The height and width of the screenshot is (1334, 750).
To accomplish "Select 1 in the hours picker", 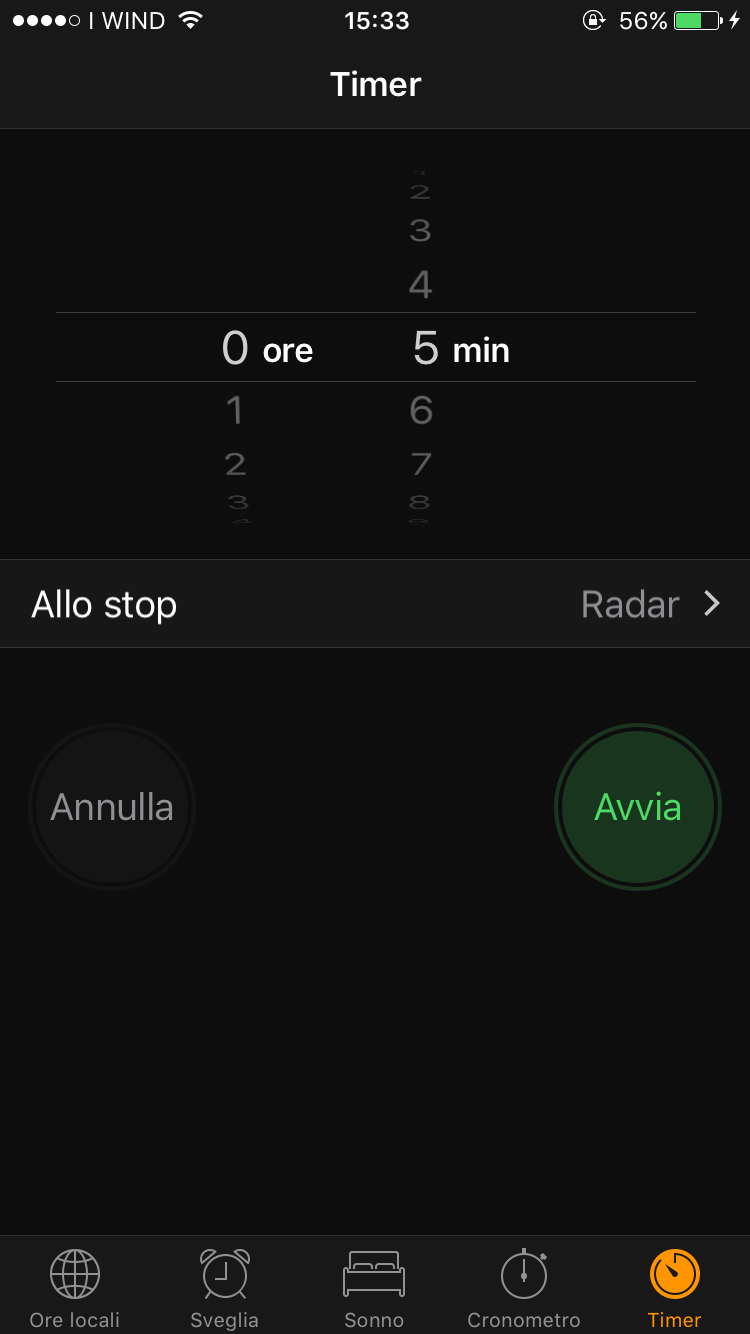I will tap(235, 410).
